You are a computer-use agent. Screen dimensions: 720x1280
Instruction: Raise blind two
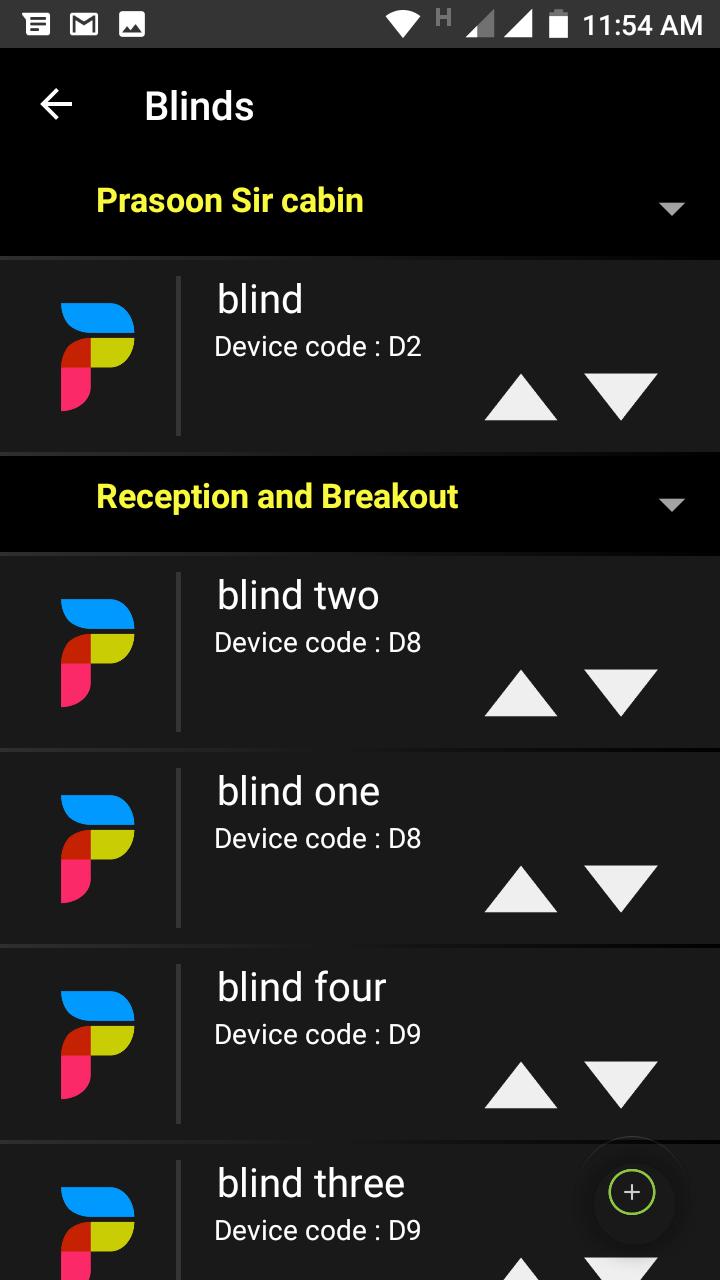[520, 694]
